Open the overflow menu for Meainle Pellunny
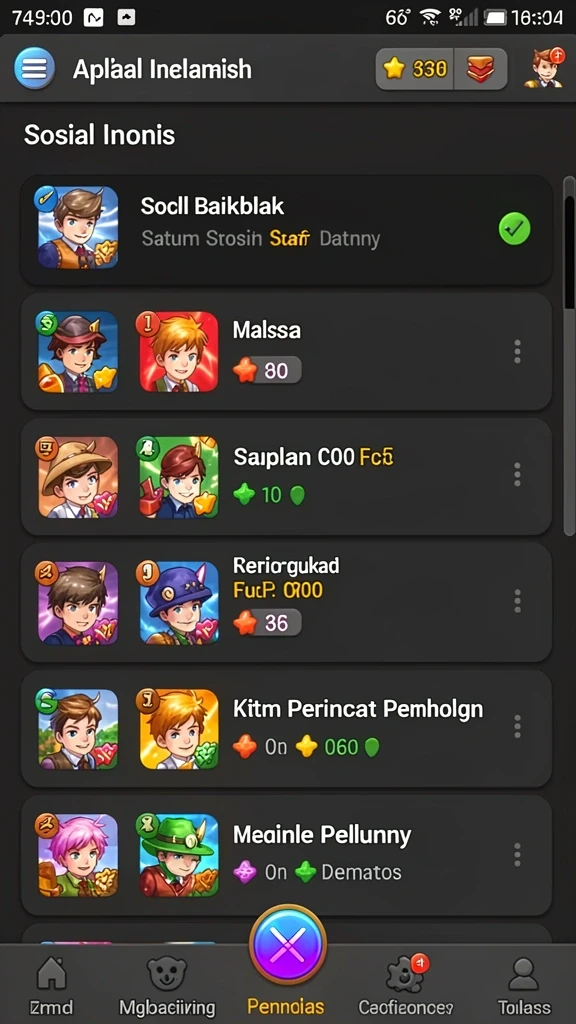This screenshot has width=576, height=1024. [x=517, y=854]
